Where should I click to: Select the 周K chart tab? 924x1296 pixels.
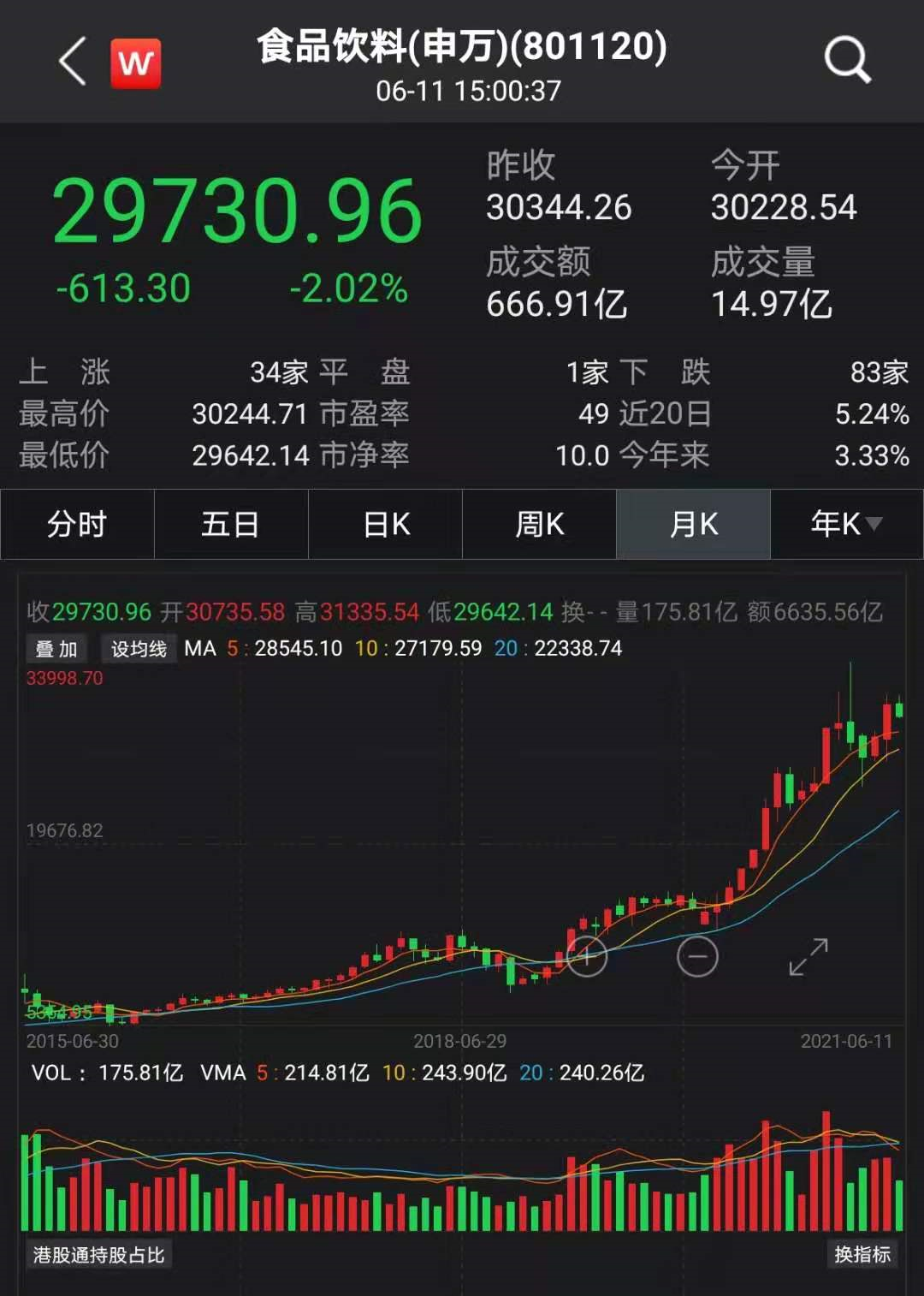[x=540, y=524]
